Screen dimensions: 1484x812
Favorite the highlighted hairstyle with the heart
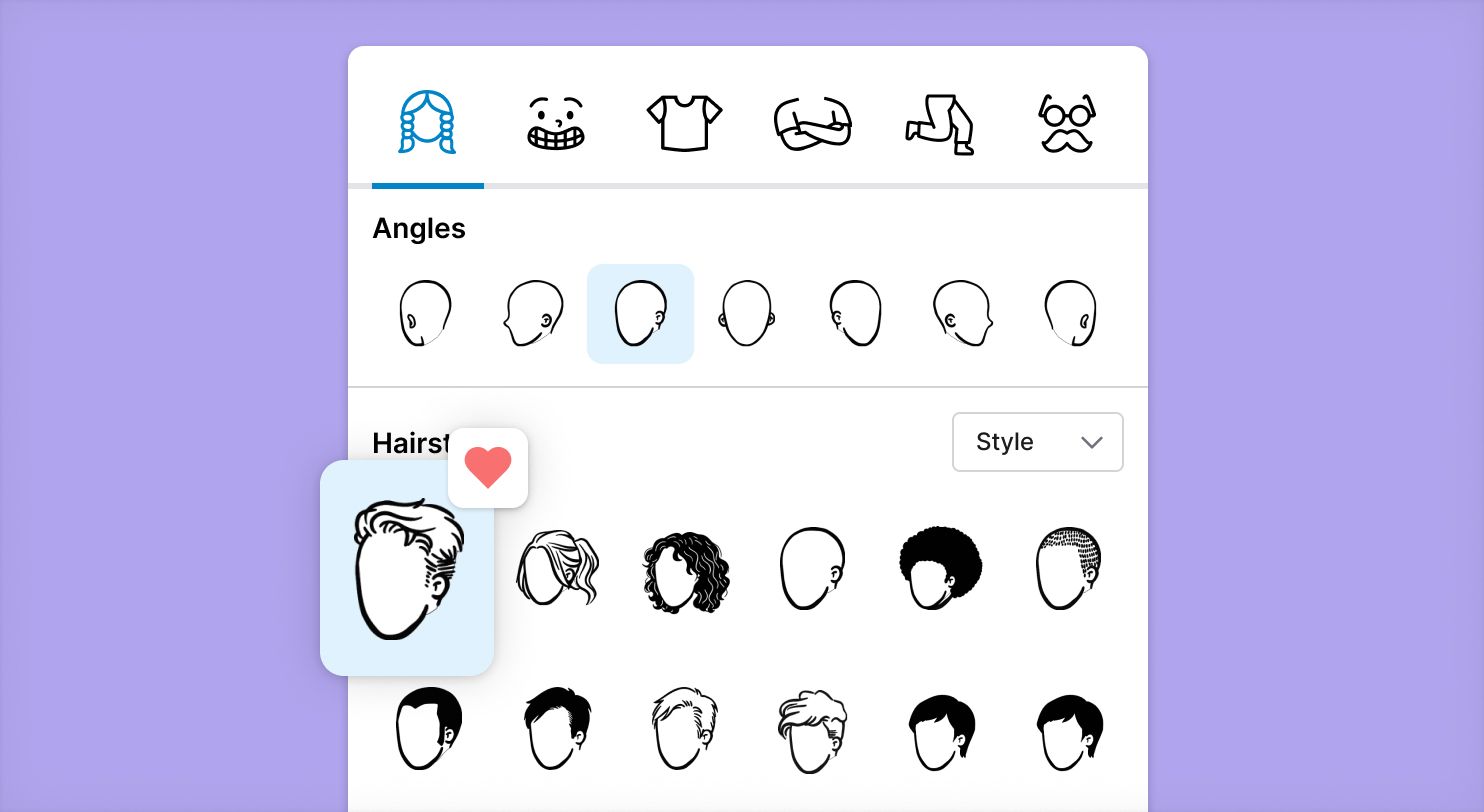[x=488, y=468]
